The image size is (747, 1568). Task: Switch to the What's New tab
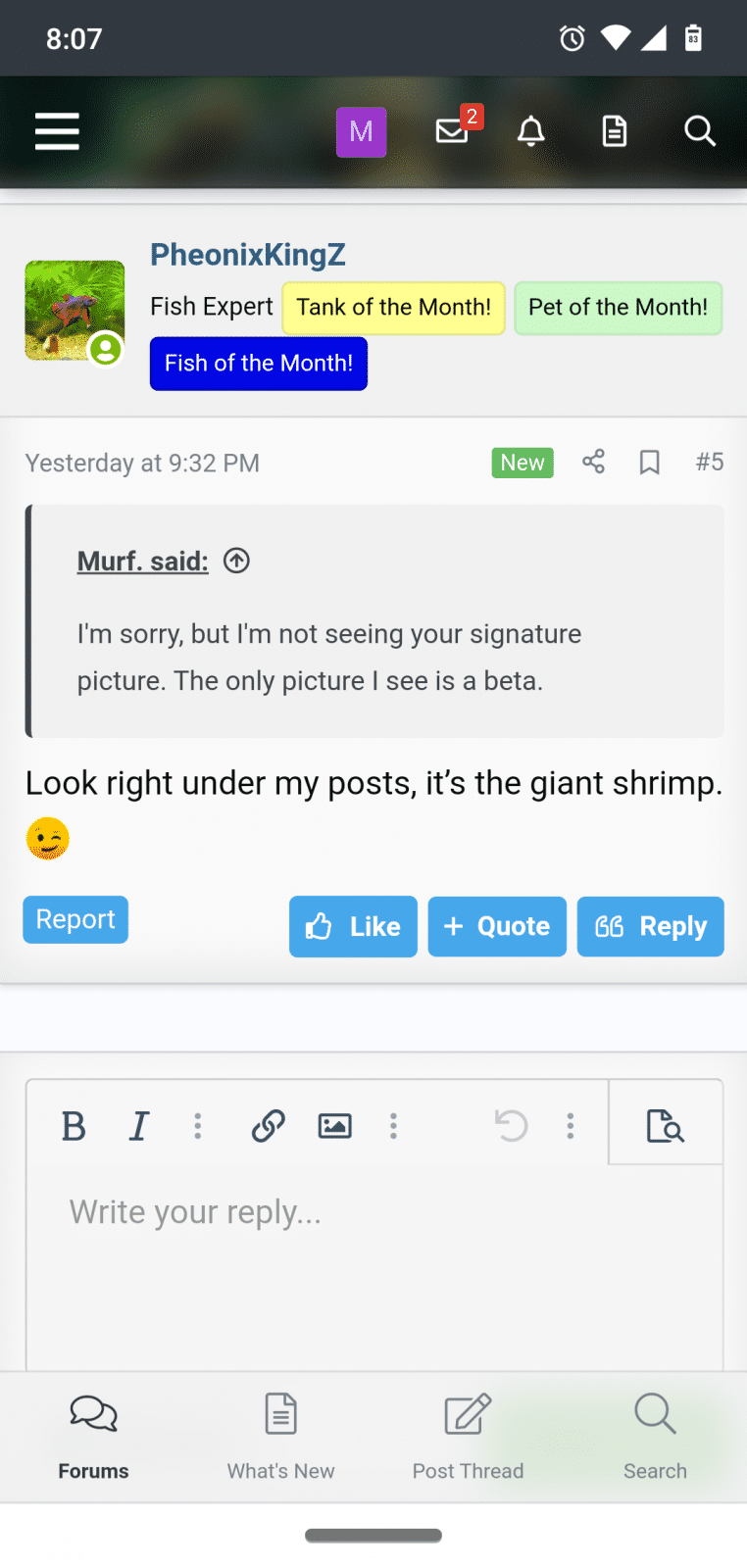[280, 1437]
